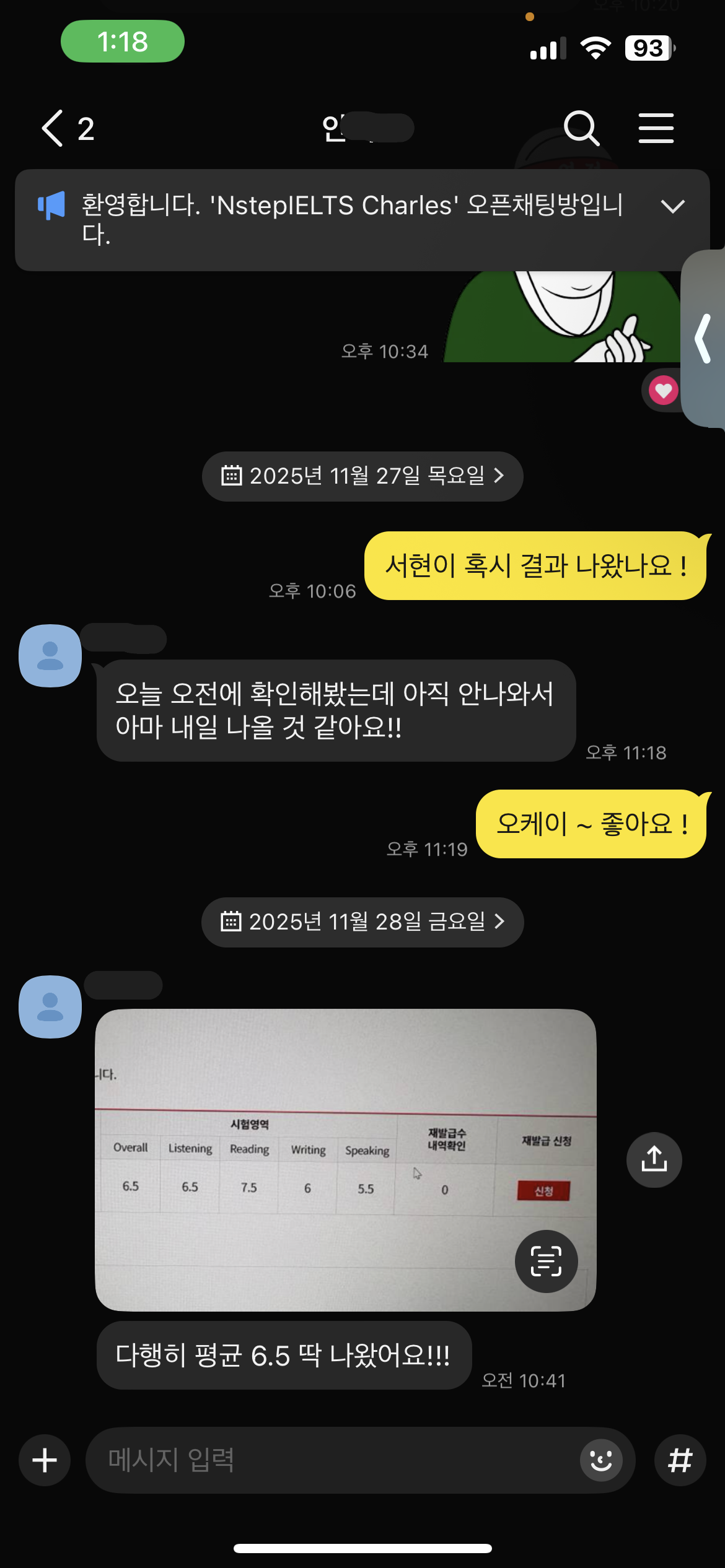The height and width of the screenshot is (1568, 725).
Task: Open the side handle arrow panel
Action: pos(703,339)
